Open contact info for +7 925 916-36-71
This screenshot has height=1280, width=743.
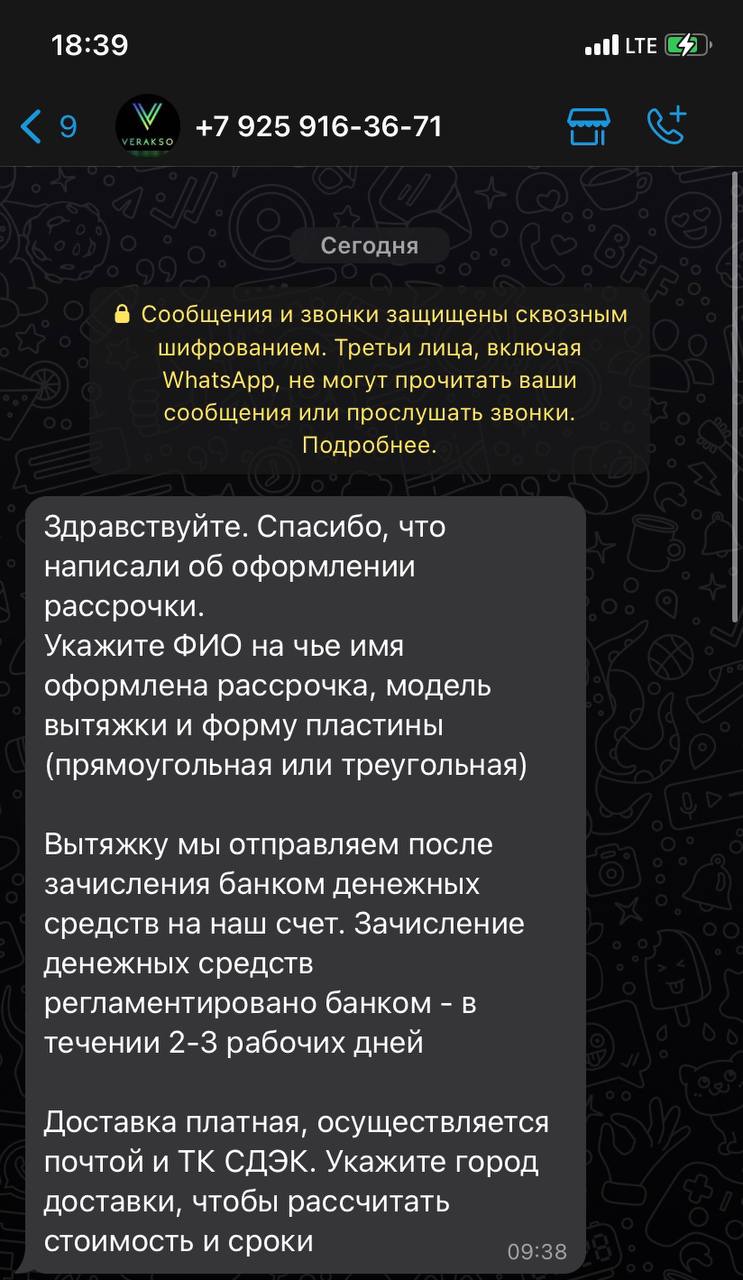click(319, 127)
